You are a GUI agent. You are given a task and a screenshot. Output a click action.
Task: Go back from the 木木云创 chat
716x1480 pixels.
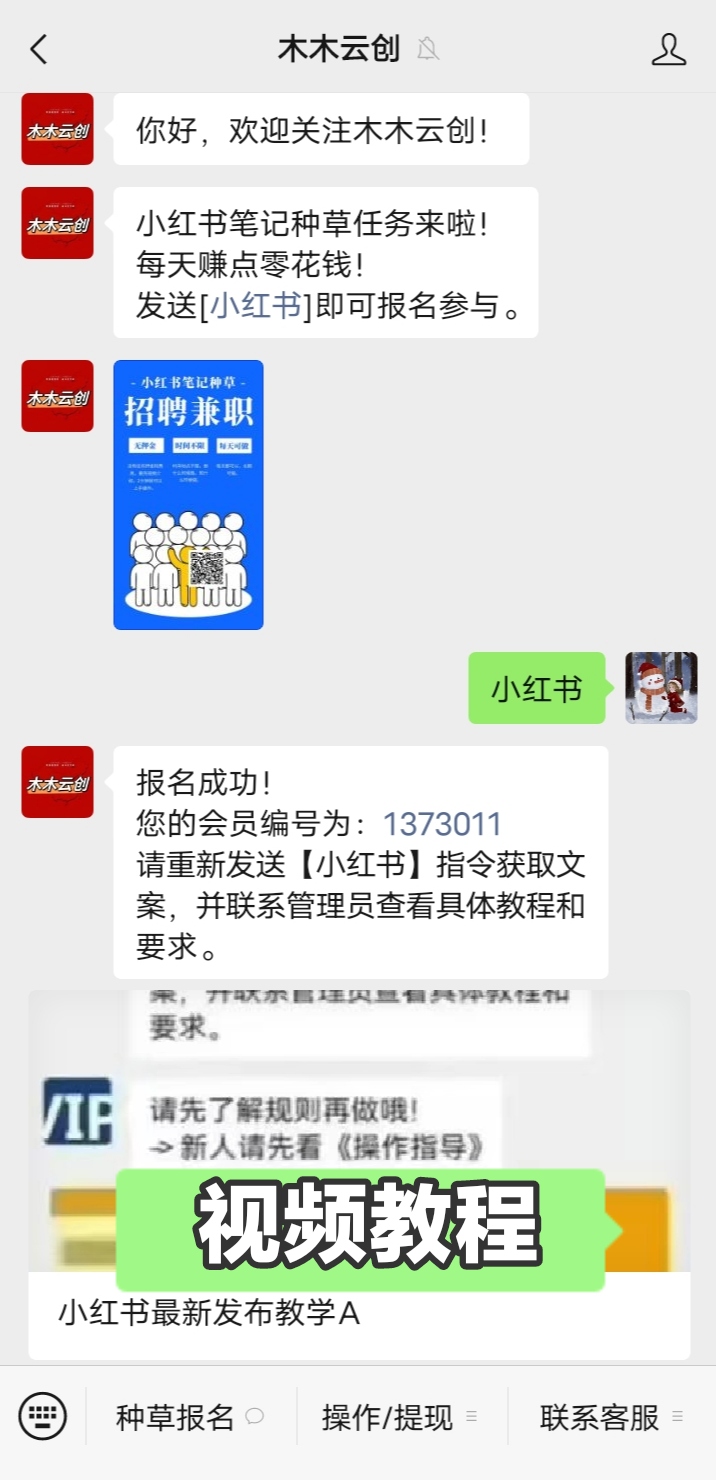[x=39, y=49]
